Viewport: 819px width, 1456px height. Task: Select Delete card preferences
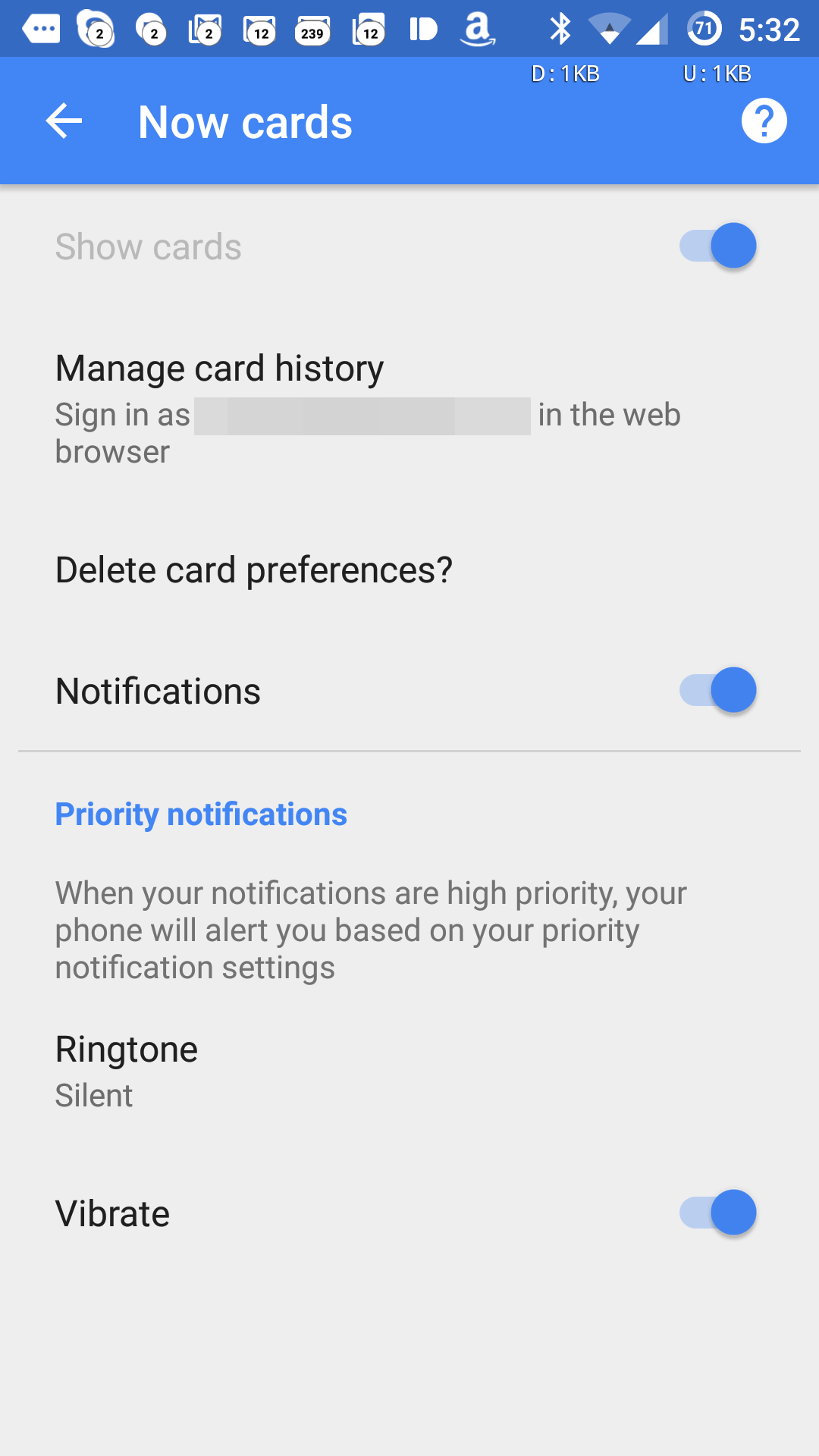coord(254,568)
